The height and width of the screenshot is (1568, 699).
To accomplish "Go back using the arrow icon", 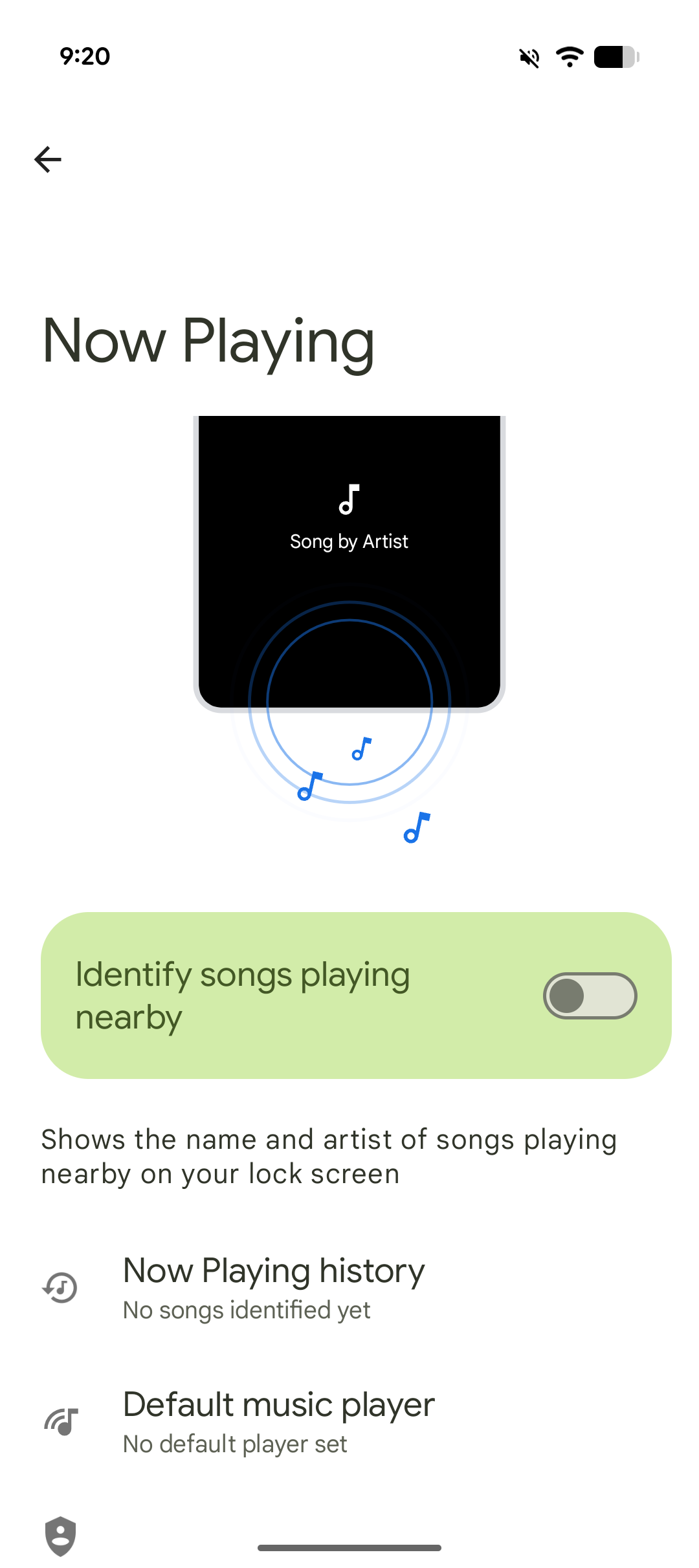I will point(48,160).
